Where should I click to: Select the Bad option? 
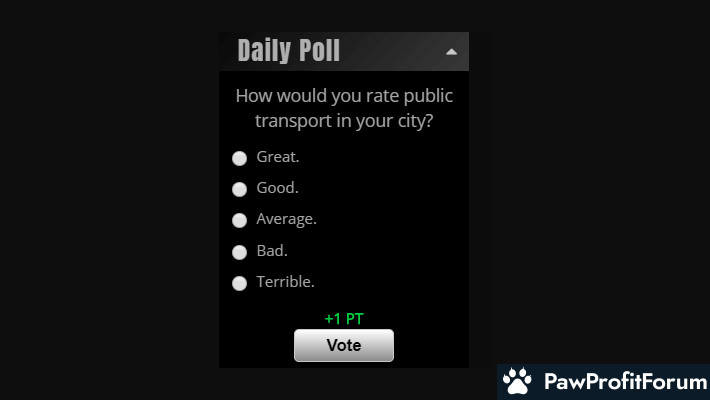click(240, 252)
